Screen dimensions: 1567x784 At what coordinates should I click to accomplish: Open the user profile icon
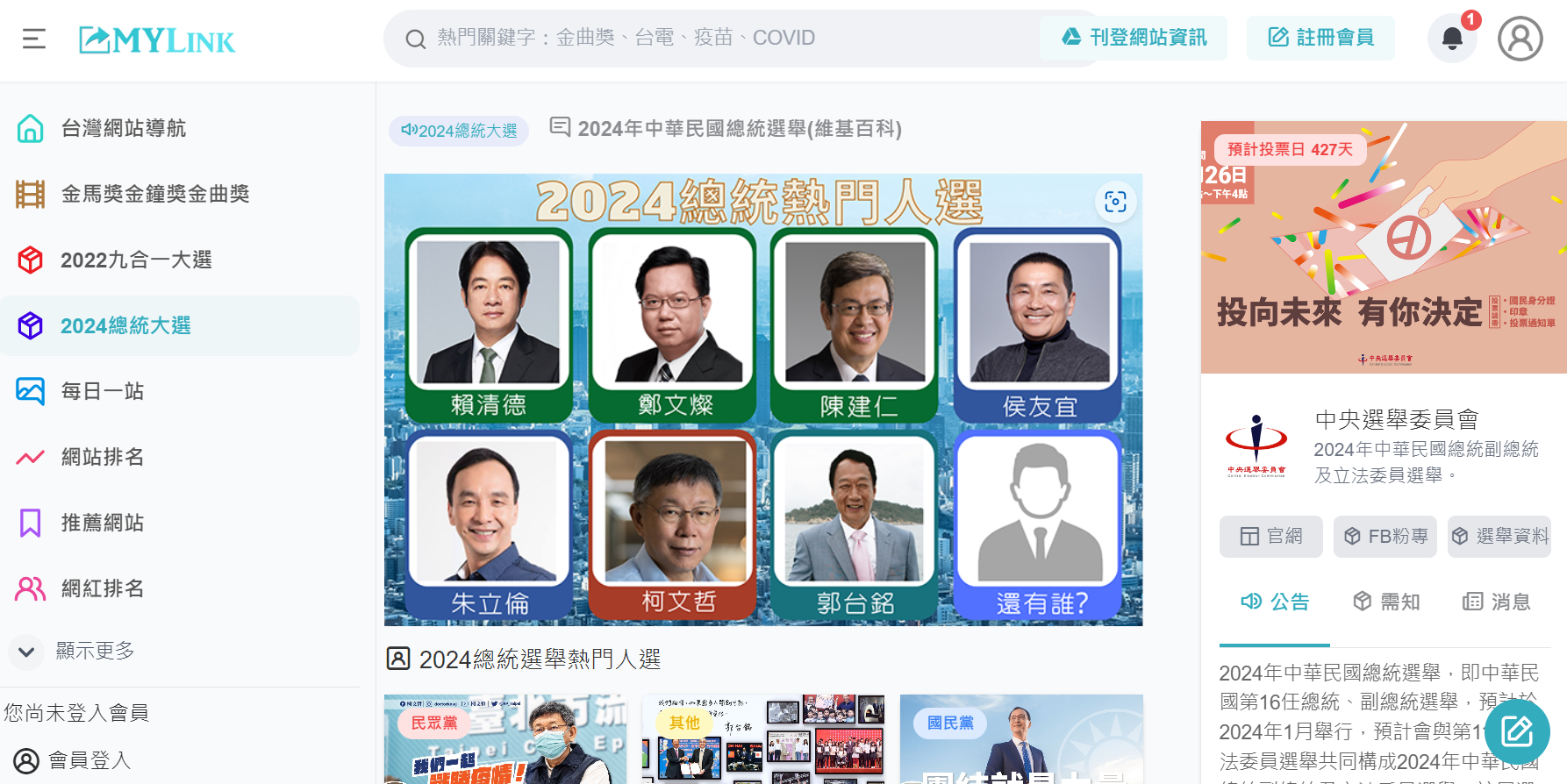[1520, 39]
